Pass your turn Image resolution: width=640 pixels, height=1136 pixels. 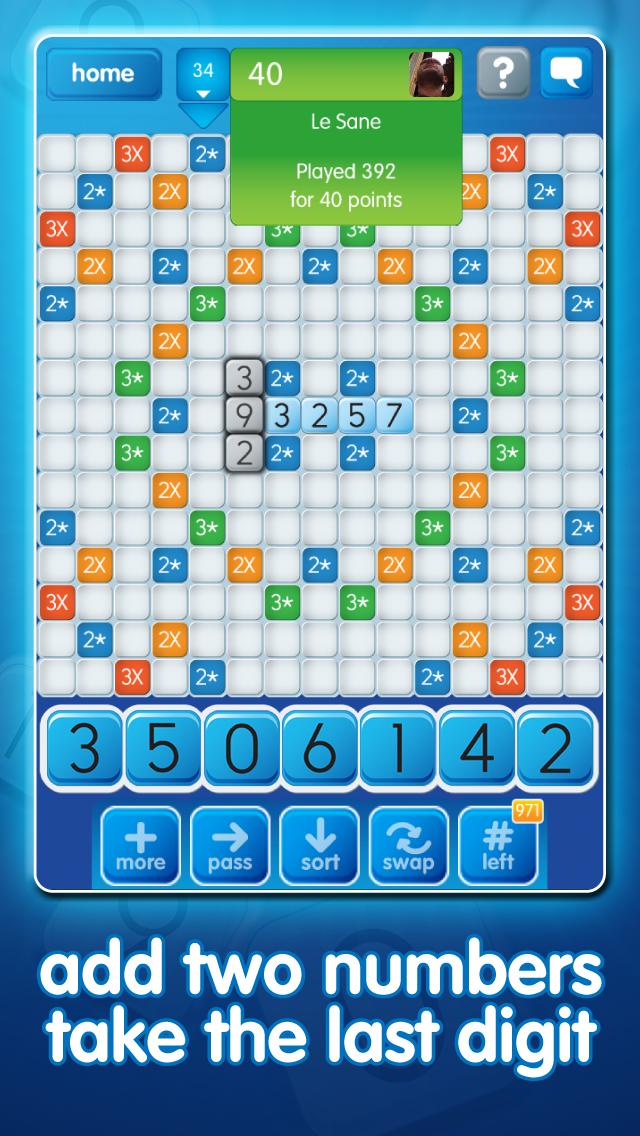(x=230, y=846)
